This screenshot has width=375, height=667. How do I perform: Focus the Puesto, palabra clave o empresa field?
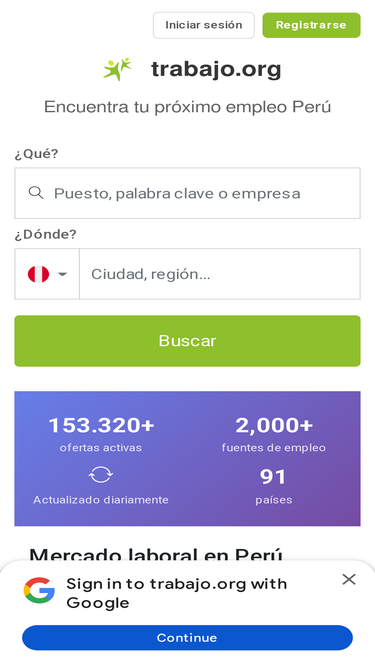pos(188,193)
